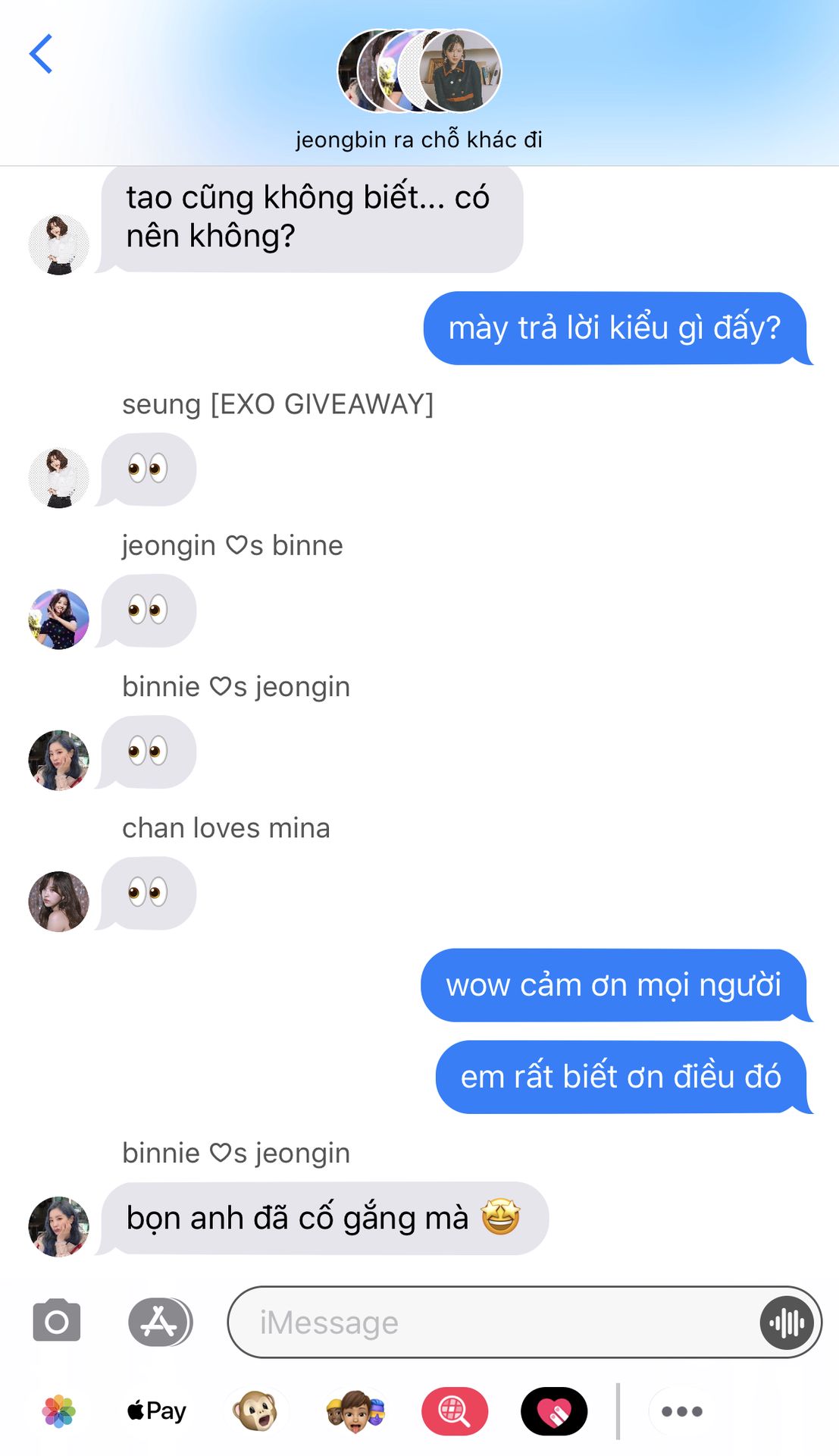This screenshot has height=1456, width=839.
Task: Open the #images search app
Action: point(455,1411)
